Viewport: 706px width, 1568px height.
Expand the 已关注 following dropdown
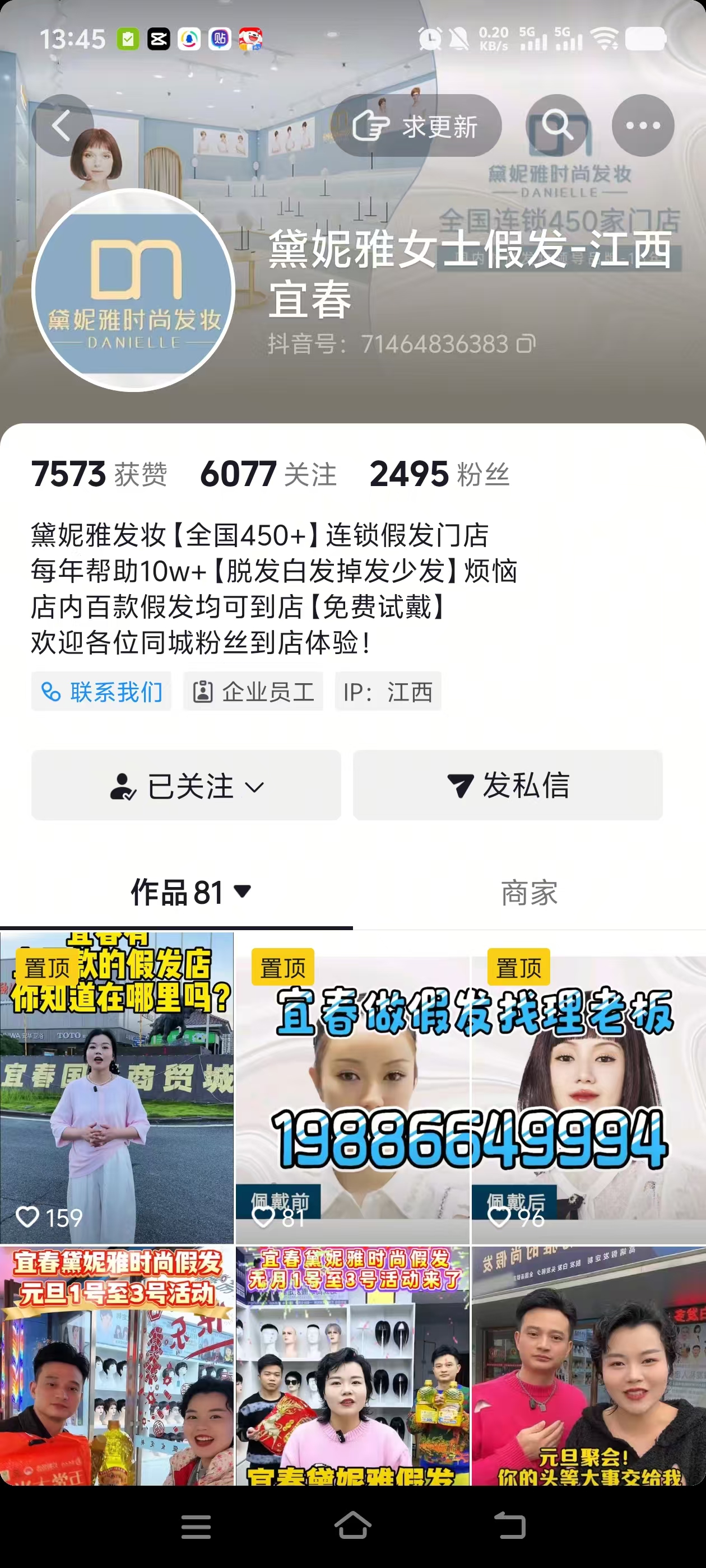coord(187,786)
